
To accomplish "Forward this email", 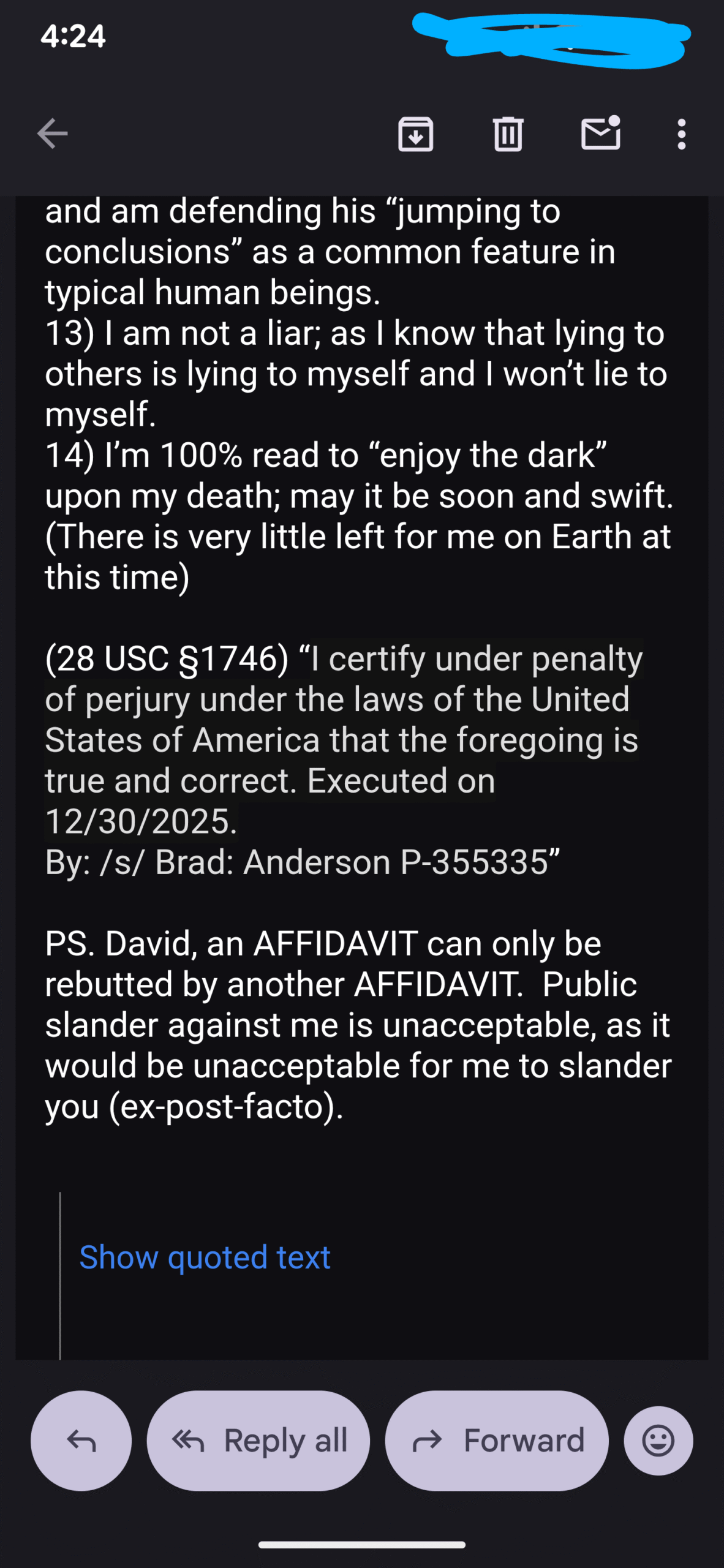I will coord(497,1441).
